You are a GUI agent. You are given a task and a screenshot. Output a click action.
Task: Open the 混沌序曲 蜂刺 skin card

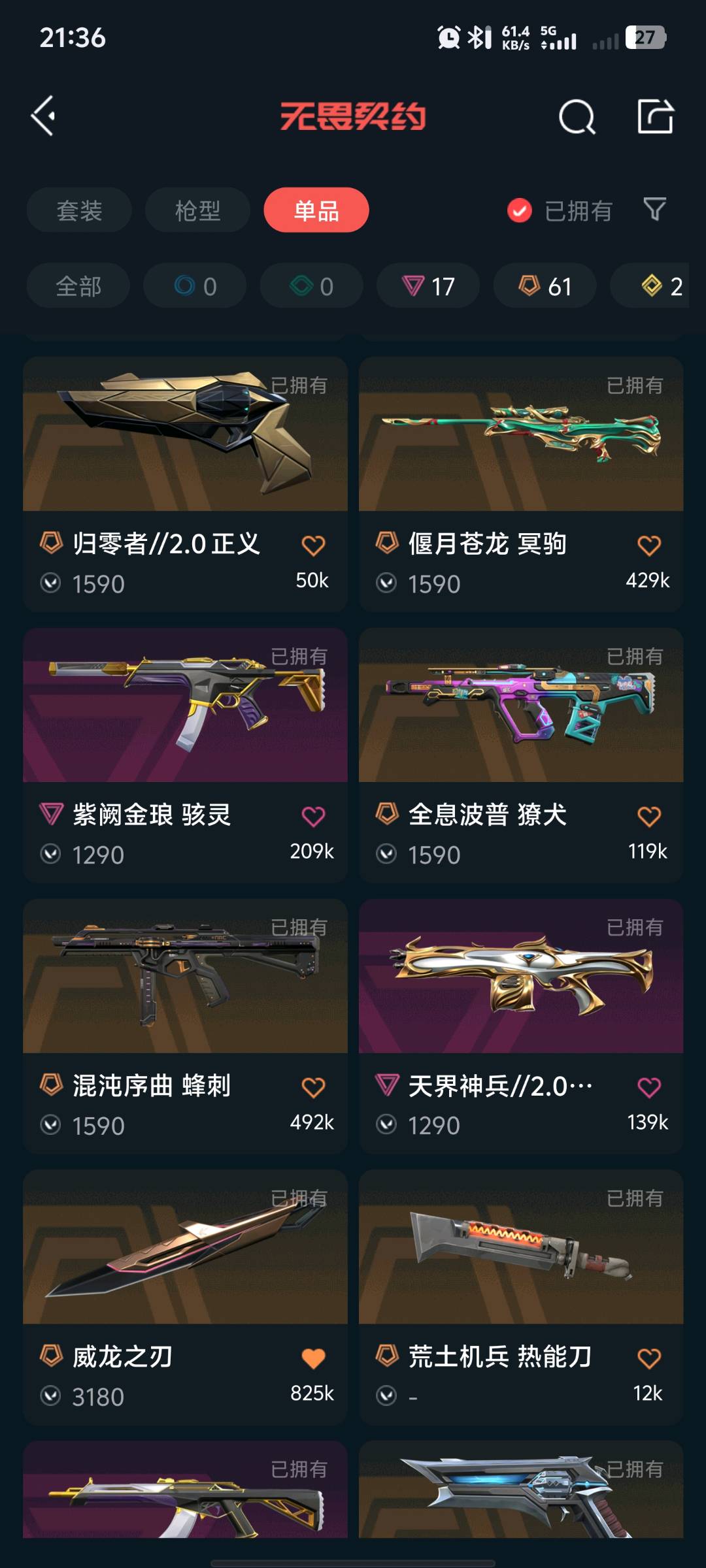pos(185,1026)
